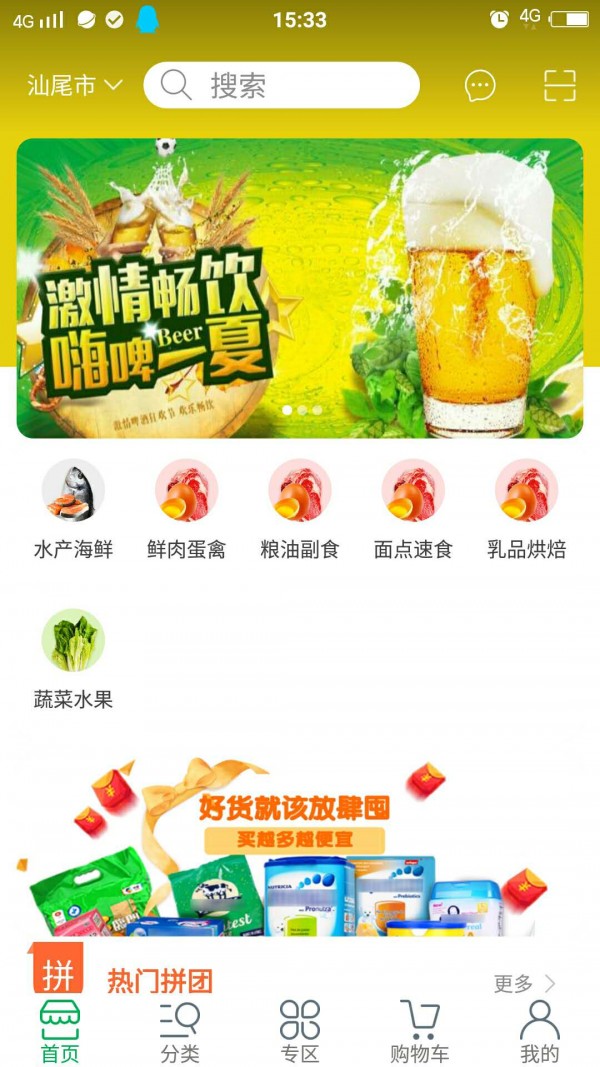The width and height of the screenshot is (600, 1067).
Task: Open the 汕尾市 city dropdown
Action: tap(75, 86)
